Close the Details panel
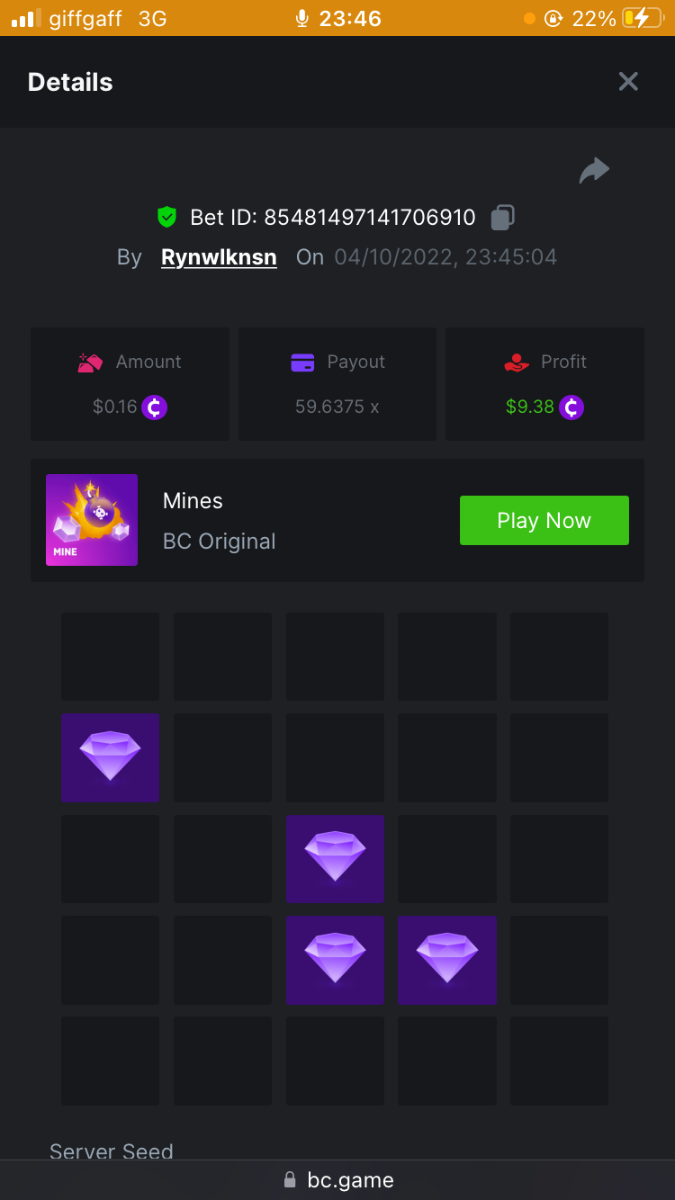The width and height of the screenshot is (675, 1200). (x=628, y=82)
